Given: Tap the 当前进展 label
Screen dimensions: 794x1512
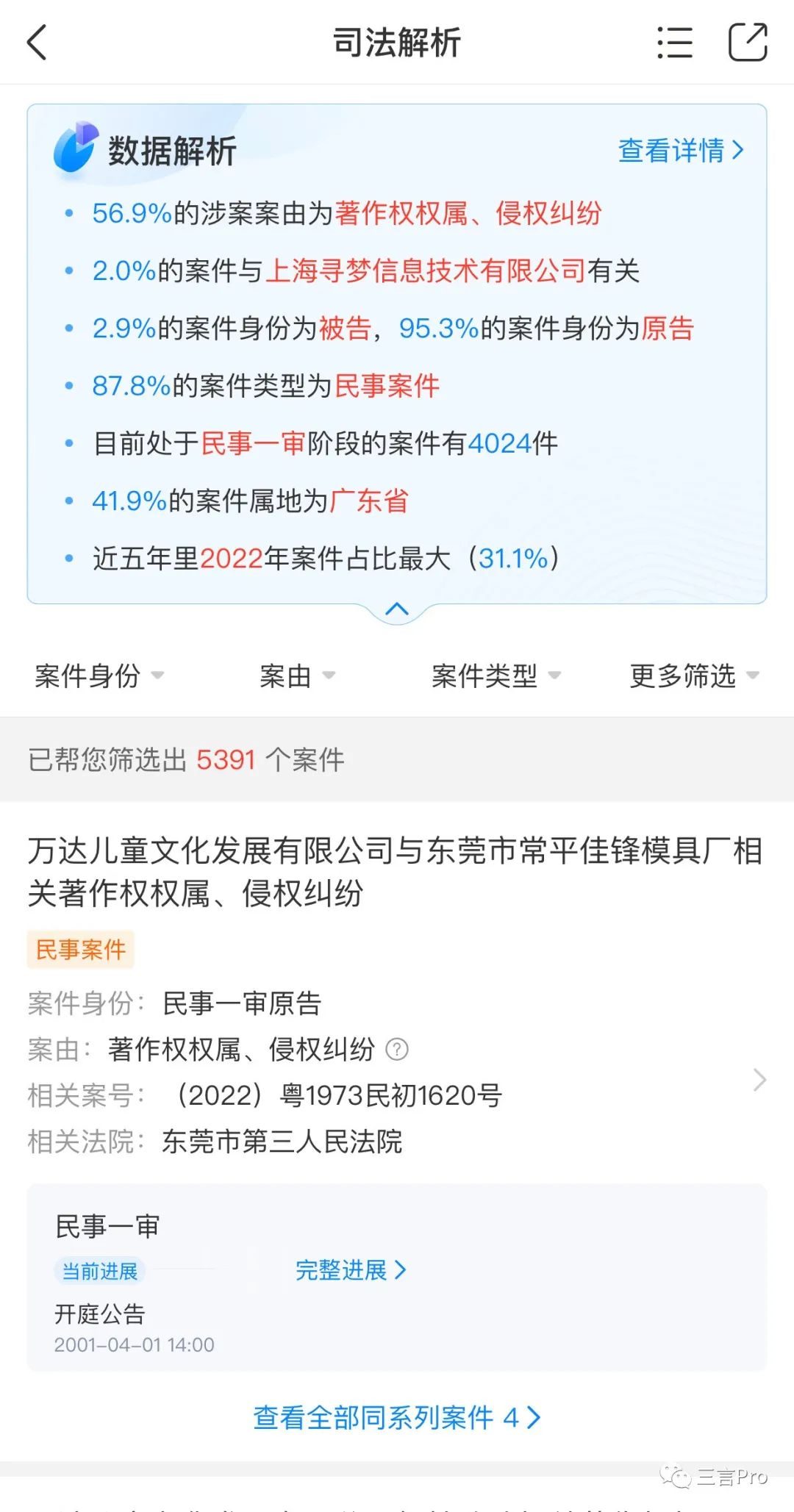Looking at the screenshot, I should coord(100,1271).
